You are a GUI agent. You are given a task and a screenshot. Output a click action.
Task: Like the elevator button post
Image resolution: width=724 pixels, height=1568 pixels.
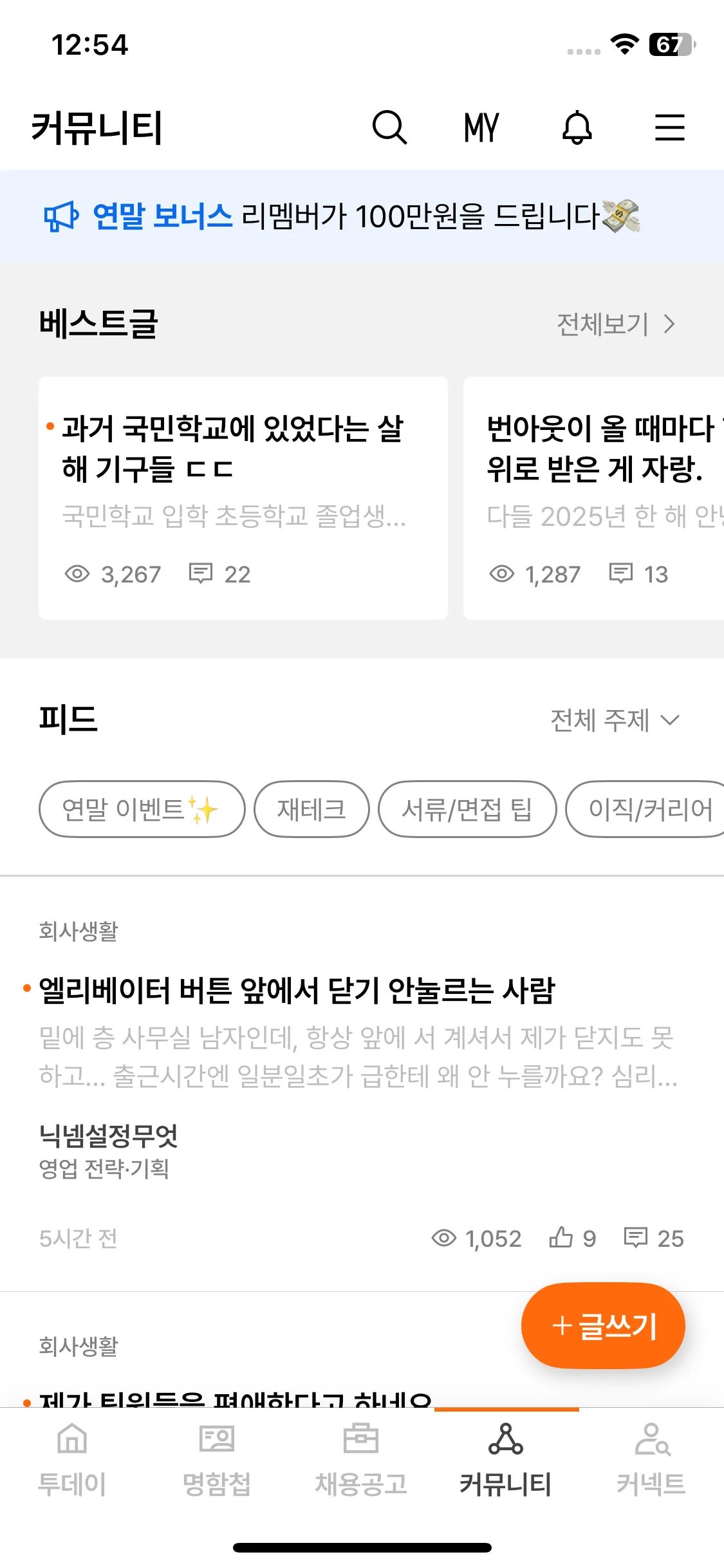[x=562, y=1238]
